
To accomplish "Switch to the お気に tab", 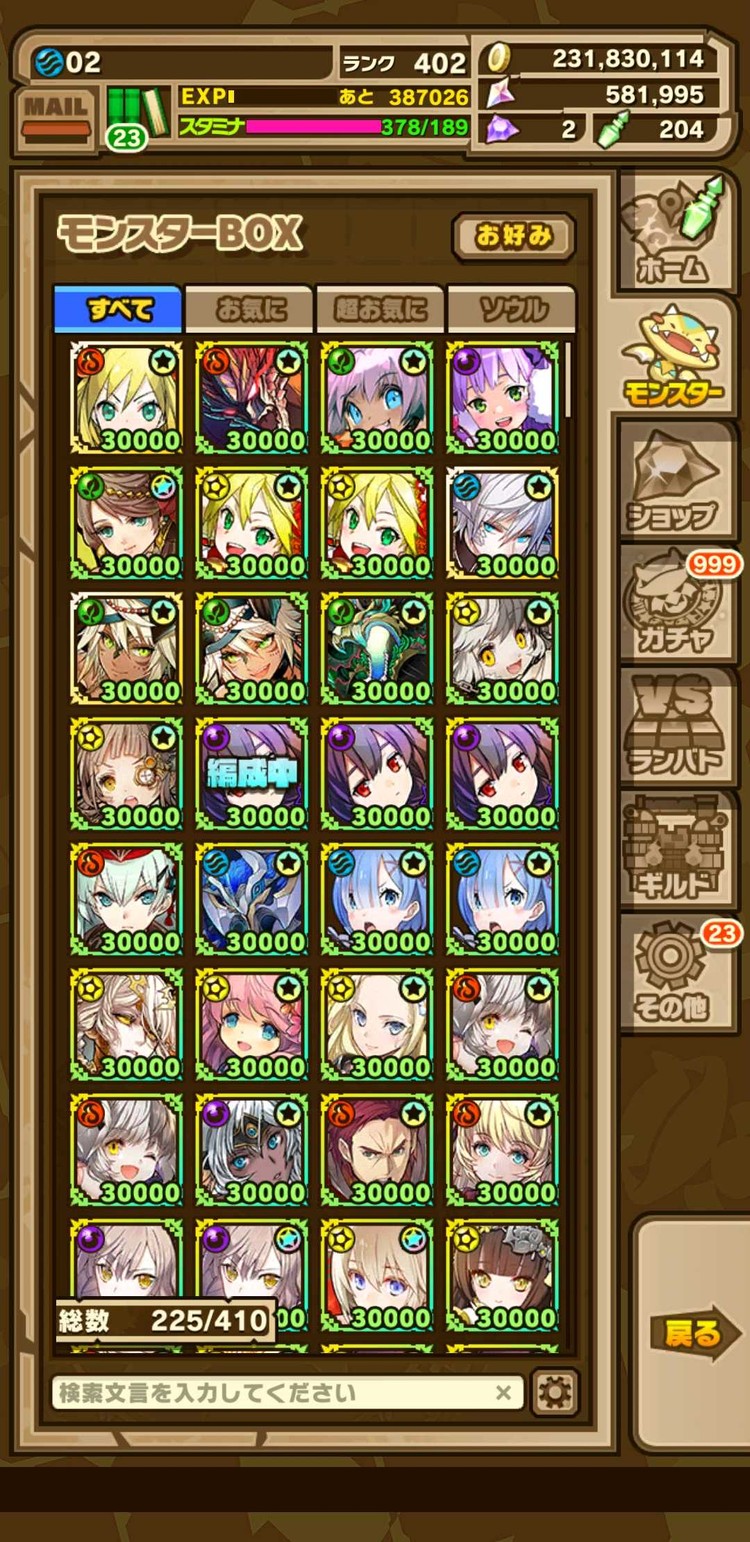I will pos(249,309).
